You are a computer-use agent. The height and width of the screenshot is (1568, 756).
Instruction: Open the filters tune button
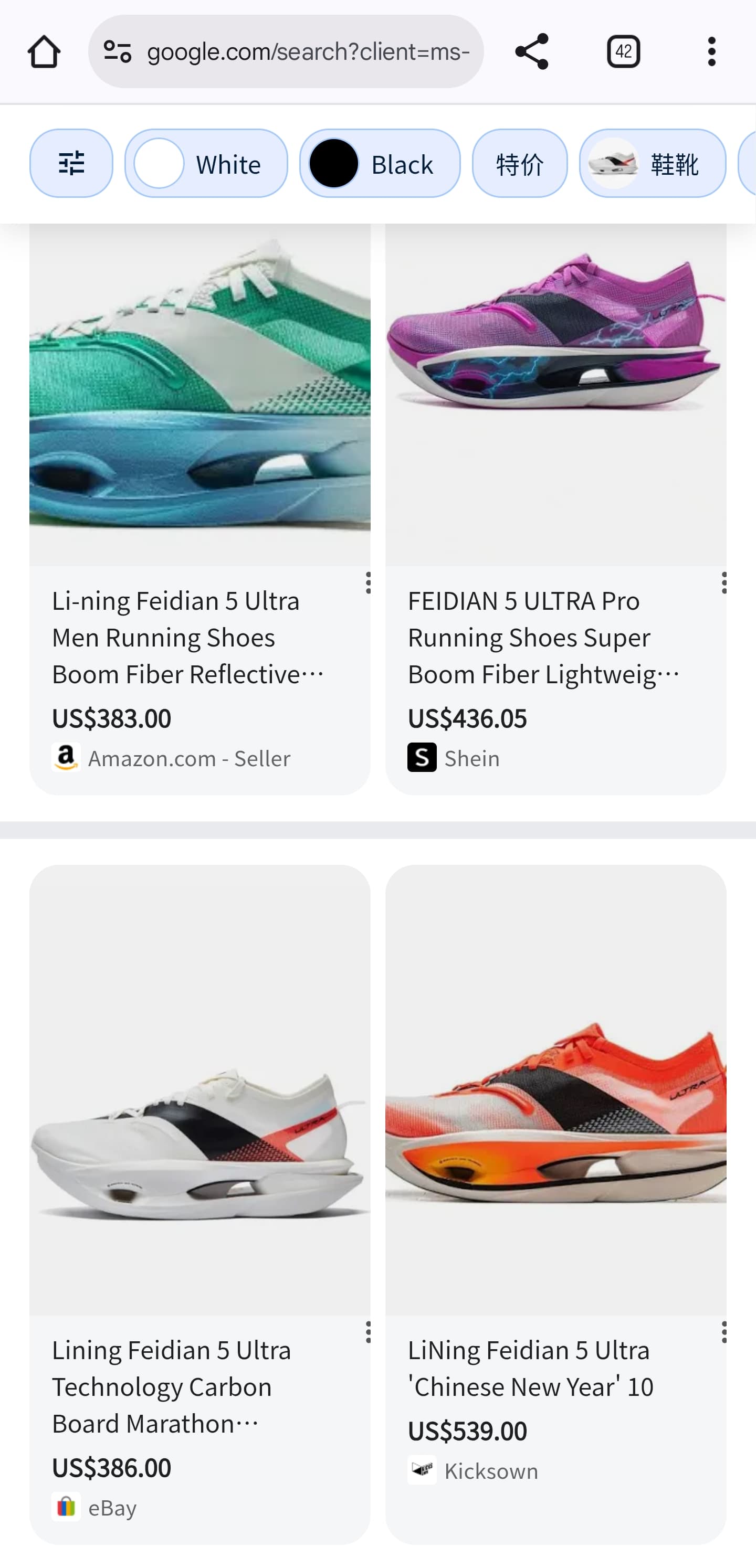tap(71, 163)
